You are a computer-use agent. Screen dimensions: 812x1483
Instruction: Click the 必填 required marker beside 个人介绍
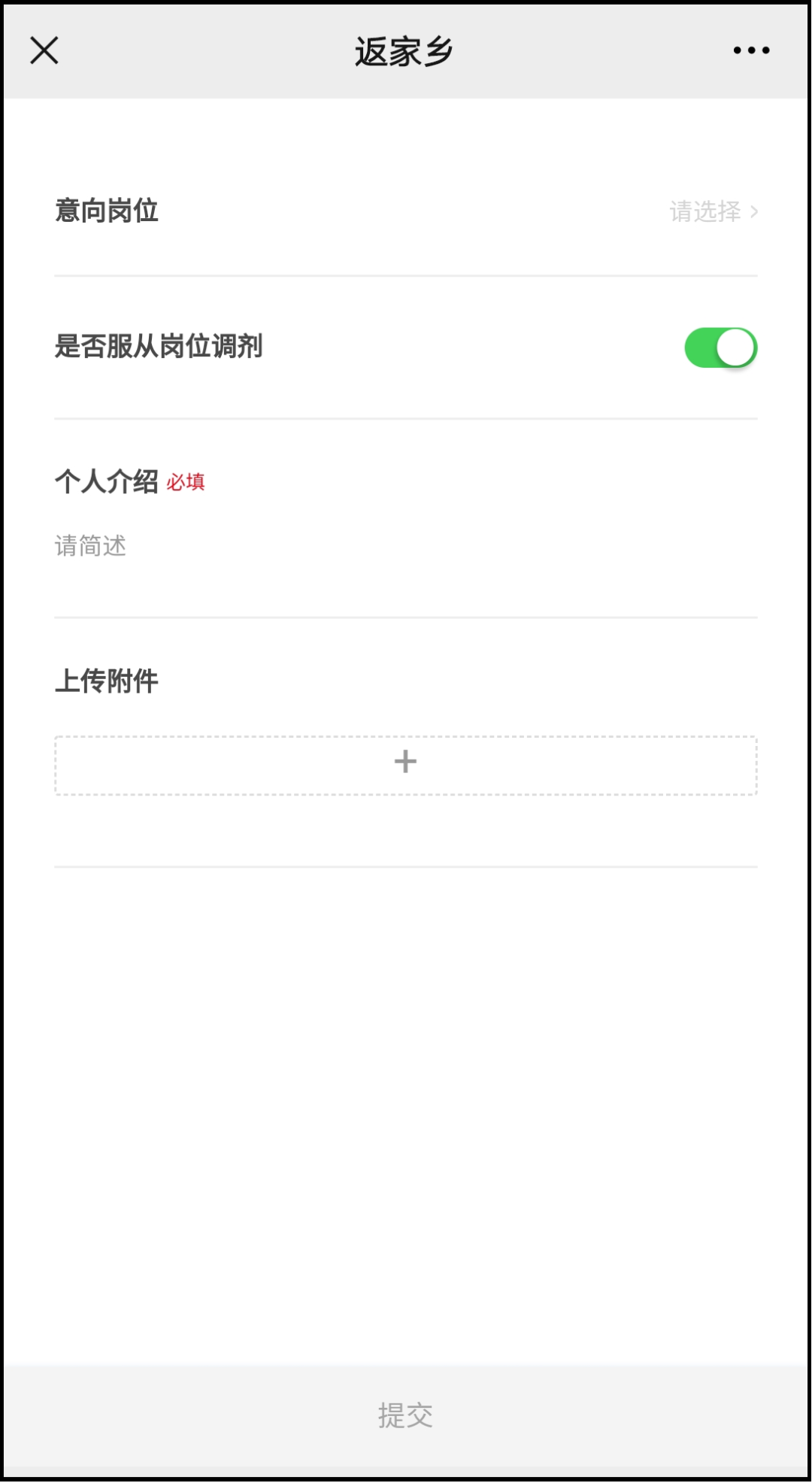pos(185,484)
